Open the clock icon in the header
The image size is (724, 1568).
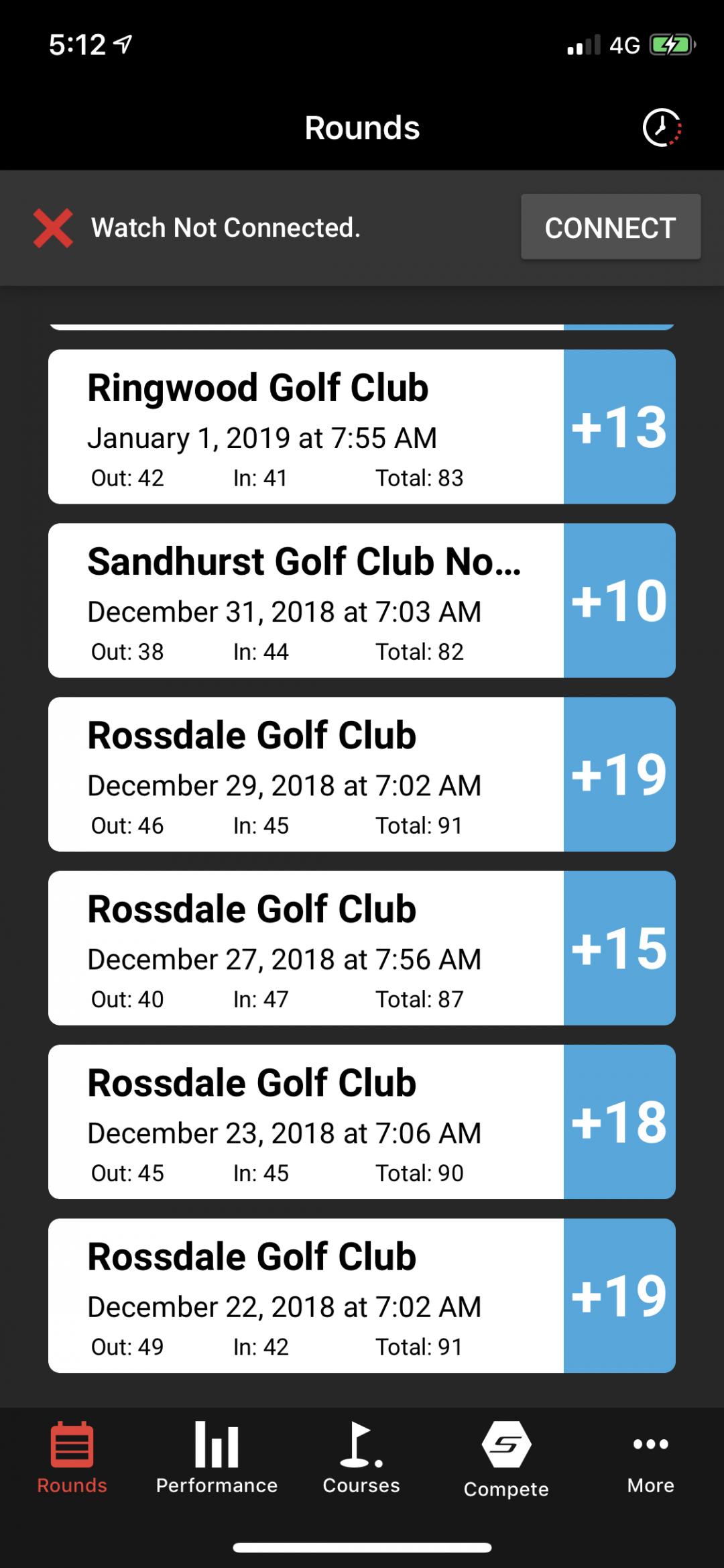coord(662,127)
